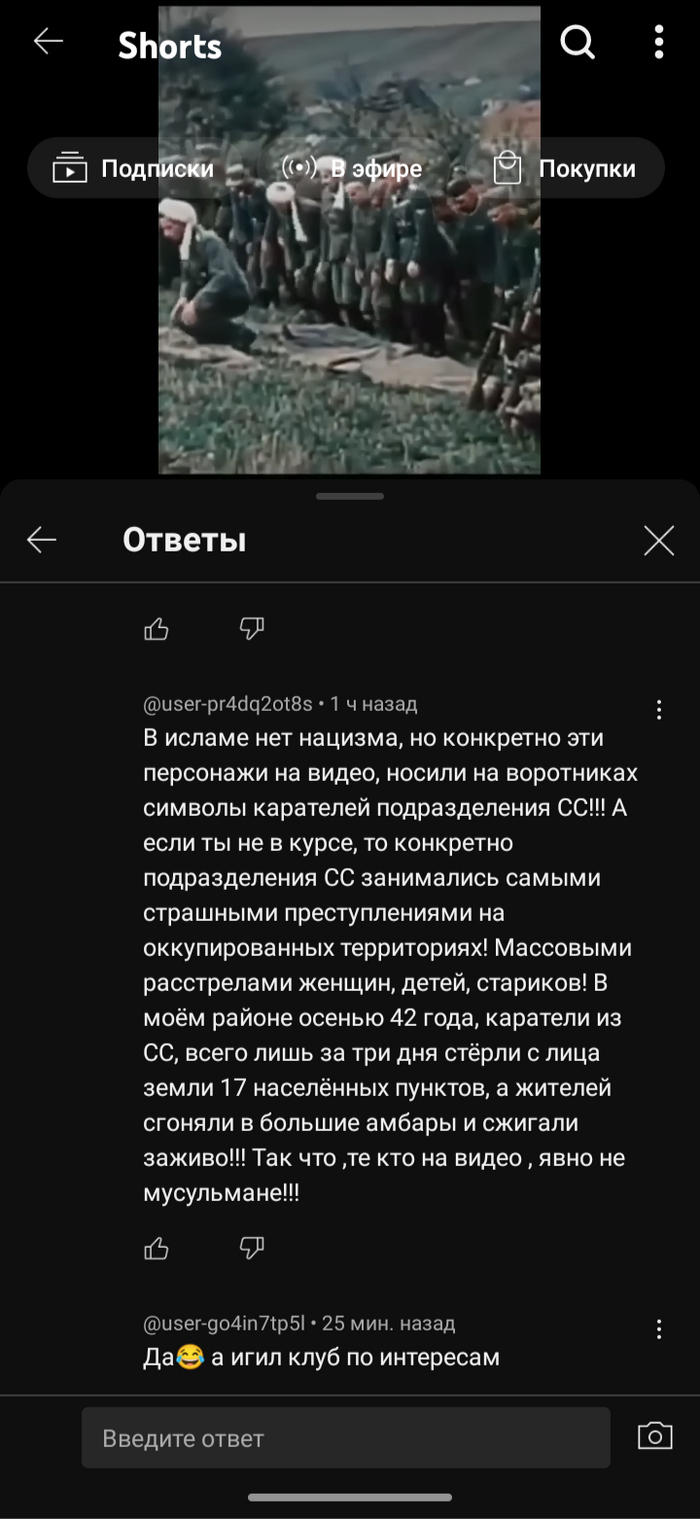Return from Ответы to comments list

[x=42, y=541]
